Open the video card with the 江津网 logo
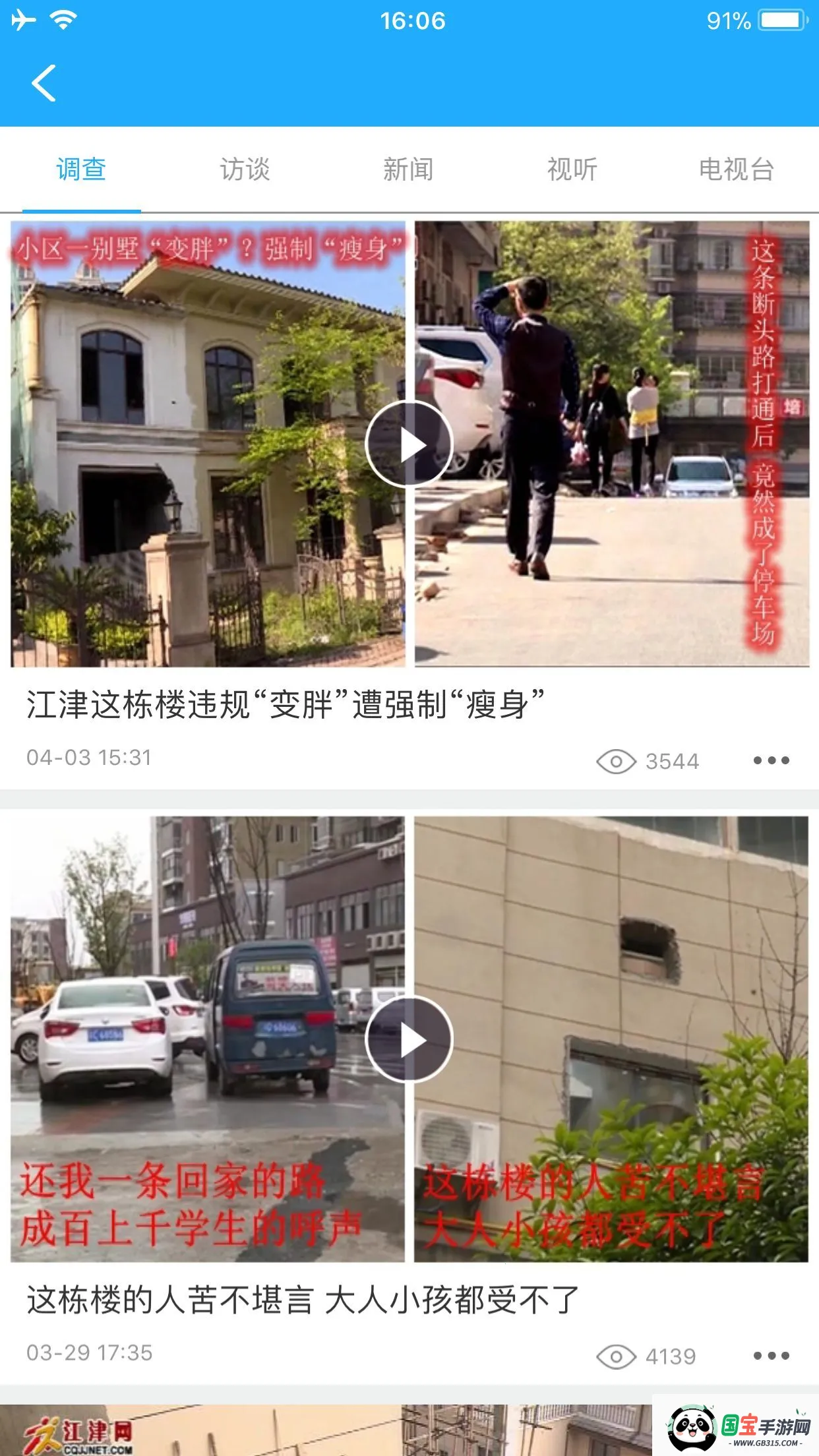This screenshot has height=1456, width=819. (x=330, y=1431)
